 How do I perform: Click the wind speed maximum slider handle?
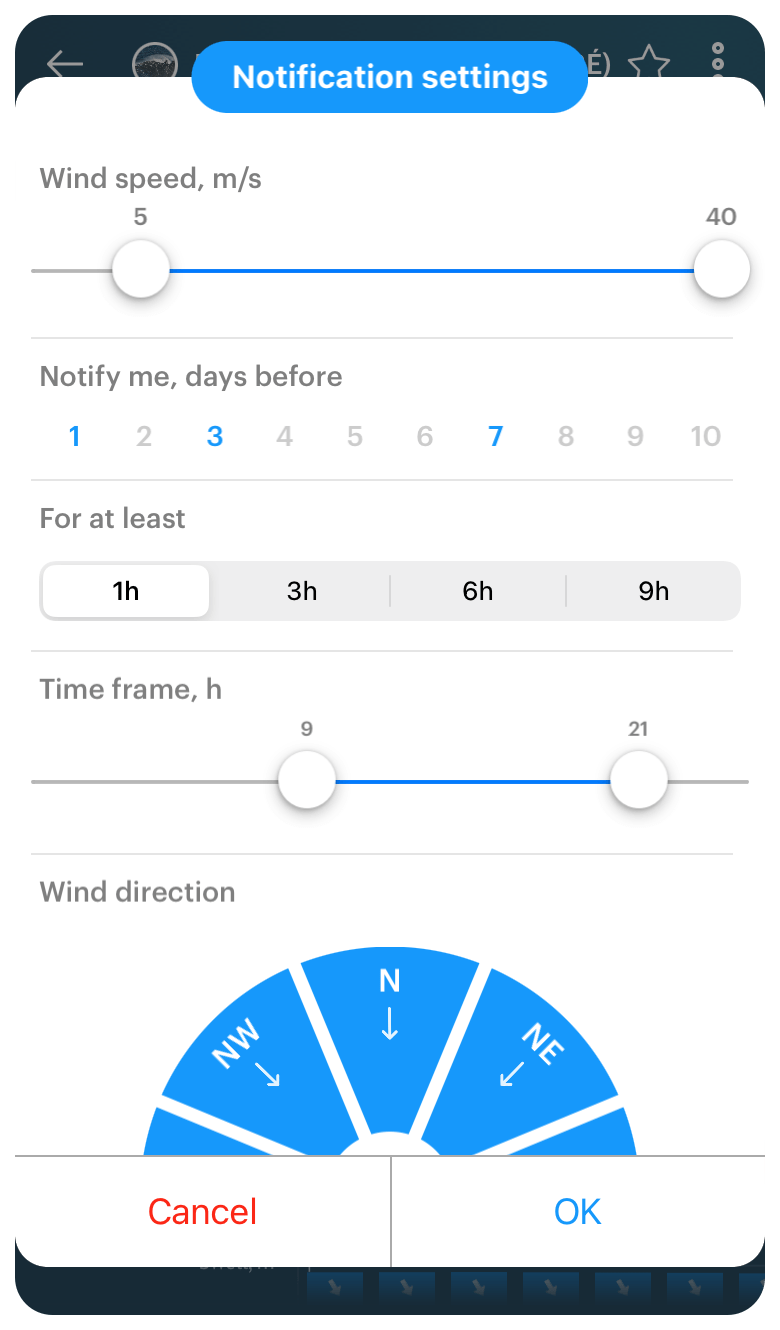[x=721, y=269]
